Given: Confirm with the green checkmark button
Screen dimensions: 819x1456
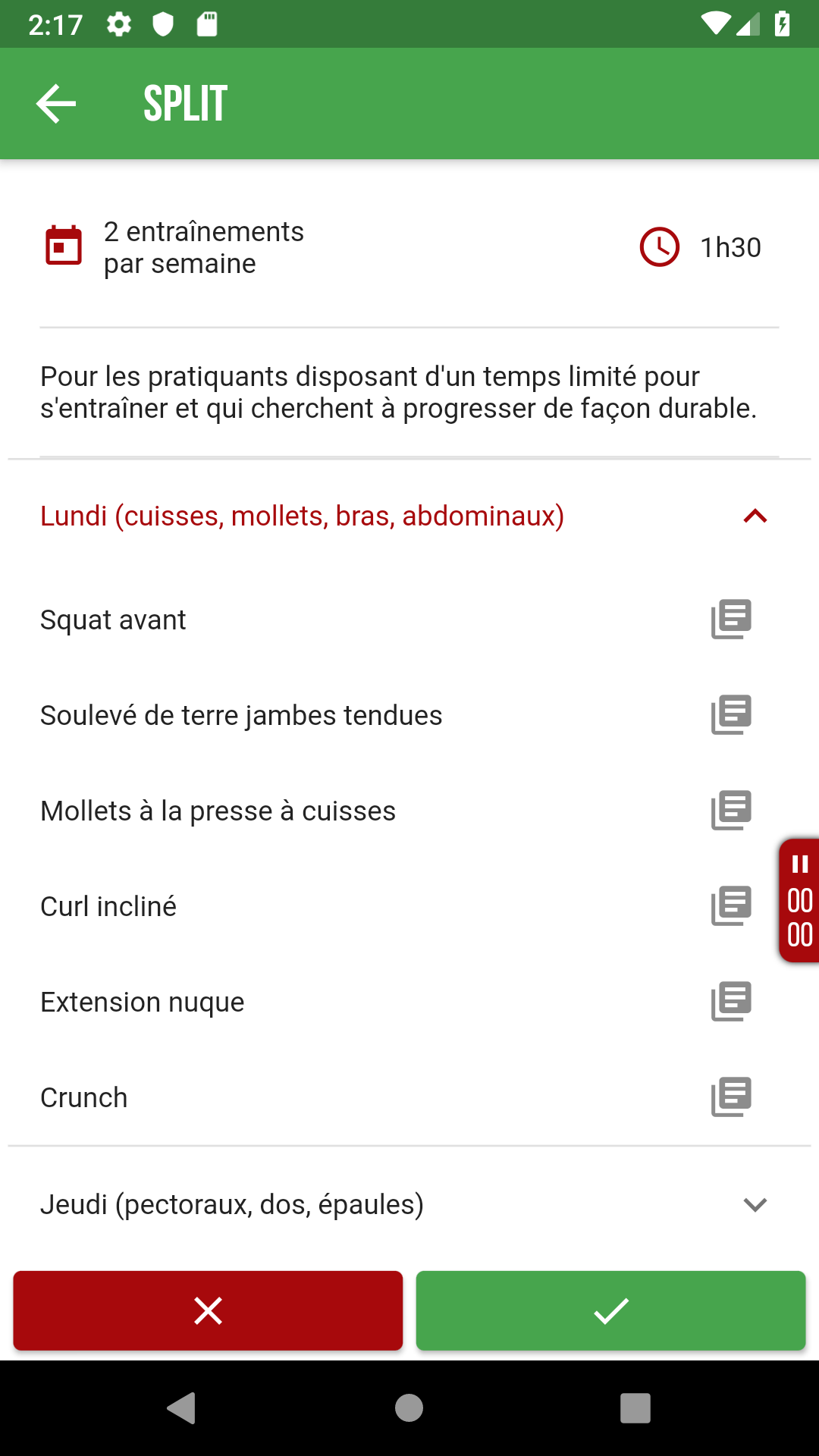Looking at the screenshot, I should 610,1310.
